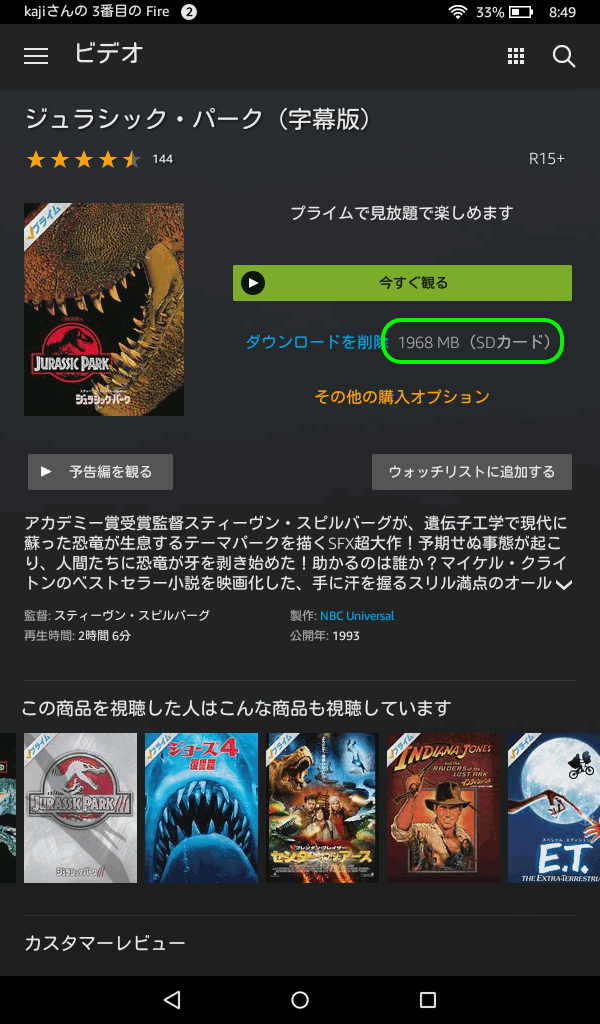Image resolution: width=600 pixels, height=1024 pixels.
Task: Open the センター・オブ・ジ・アース tile
Action: click(x=323, y=808)
